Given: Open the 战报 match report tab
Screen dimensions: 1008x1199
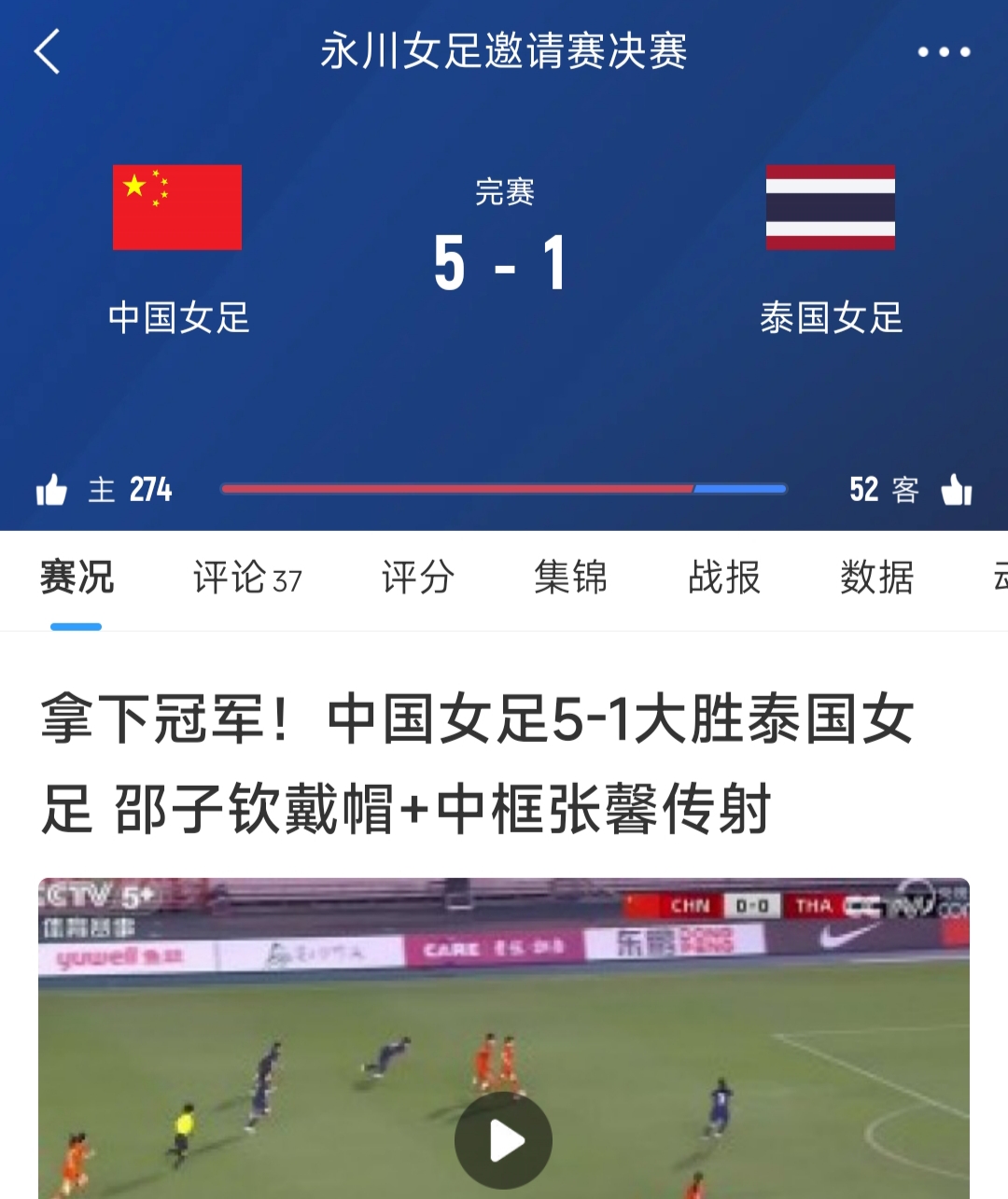Looking at the screenshot, I should click(x=723, y=579).
